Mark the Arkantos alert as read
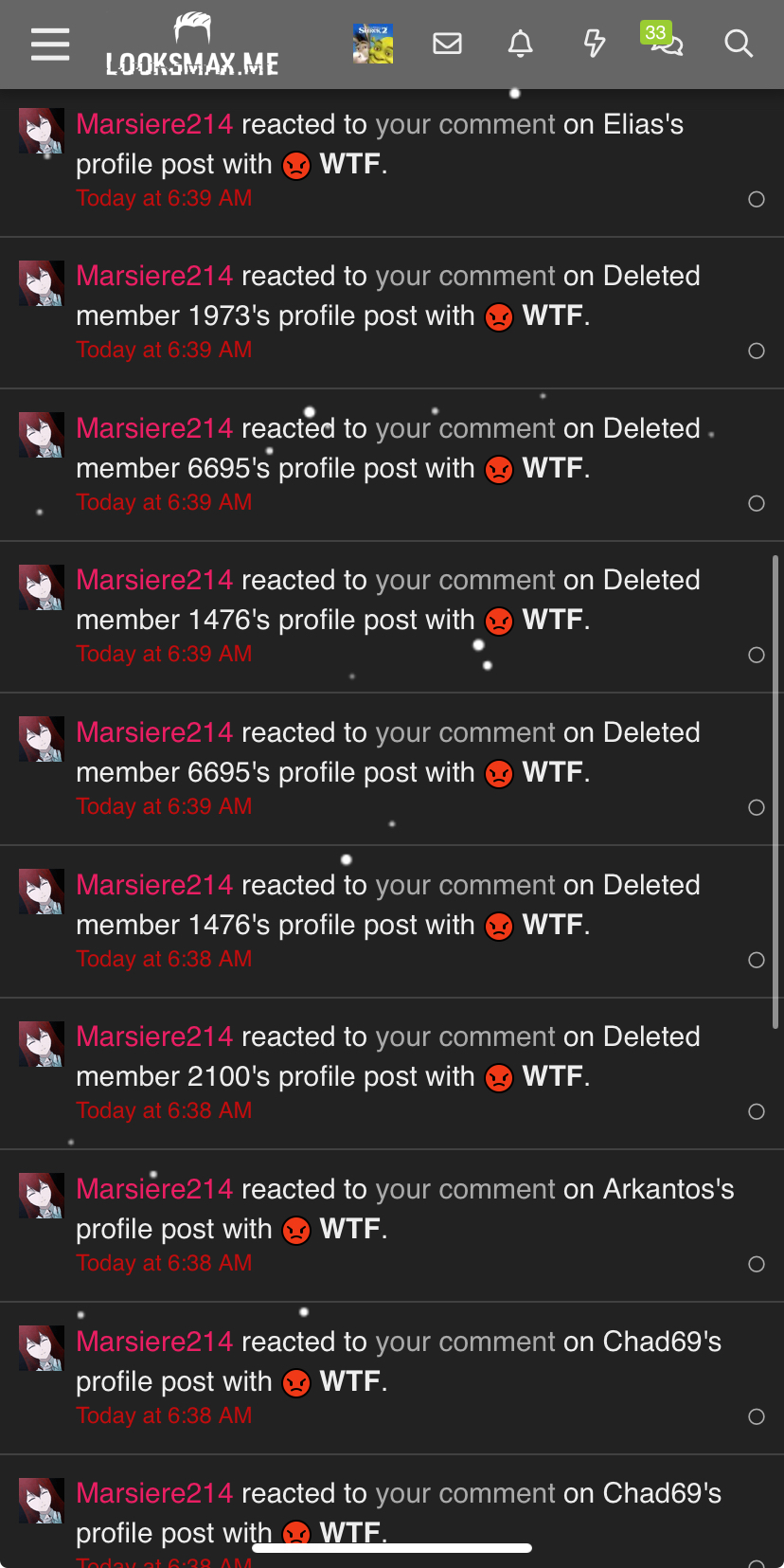The width and height of the screenshot is (784, 1568). (x=757, y=1264)
